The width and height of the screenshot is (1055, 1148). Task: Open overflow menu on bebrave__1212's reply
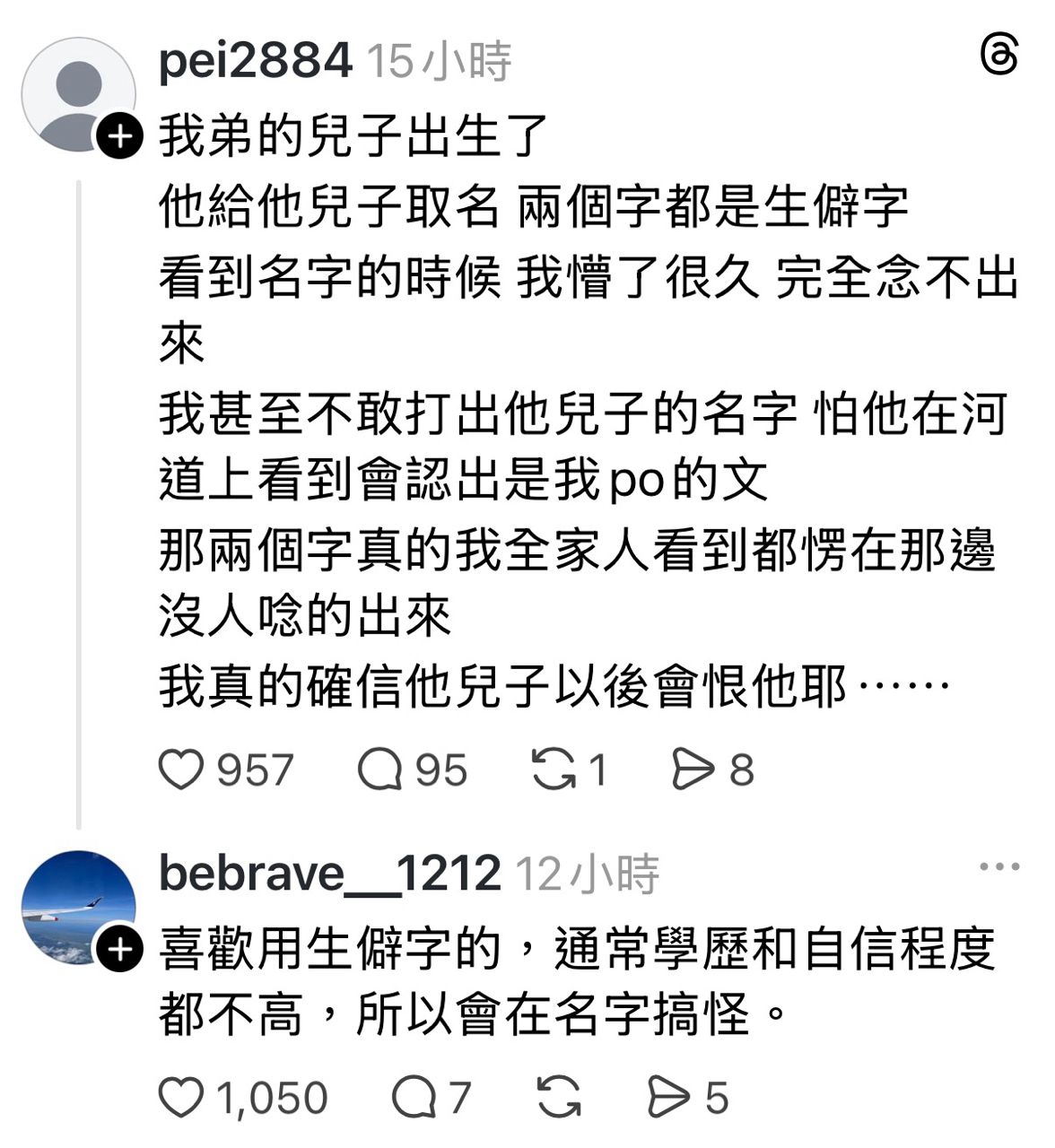click(998, 867)
